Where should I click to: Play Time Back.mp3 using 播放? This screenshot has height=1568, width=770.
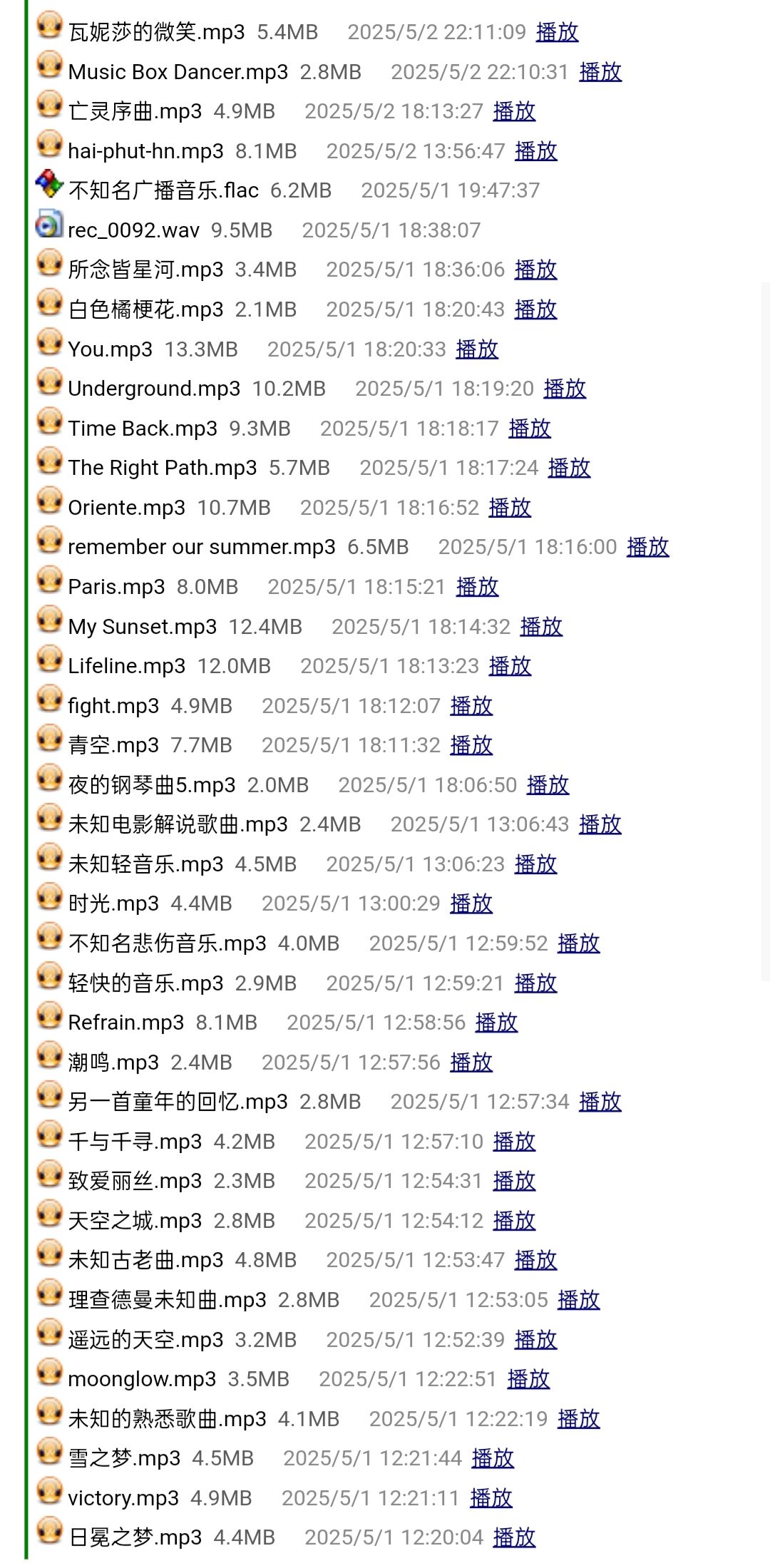[530, 429]
